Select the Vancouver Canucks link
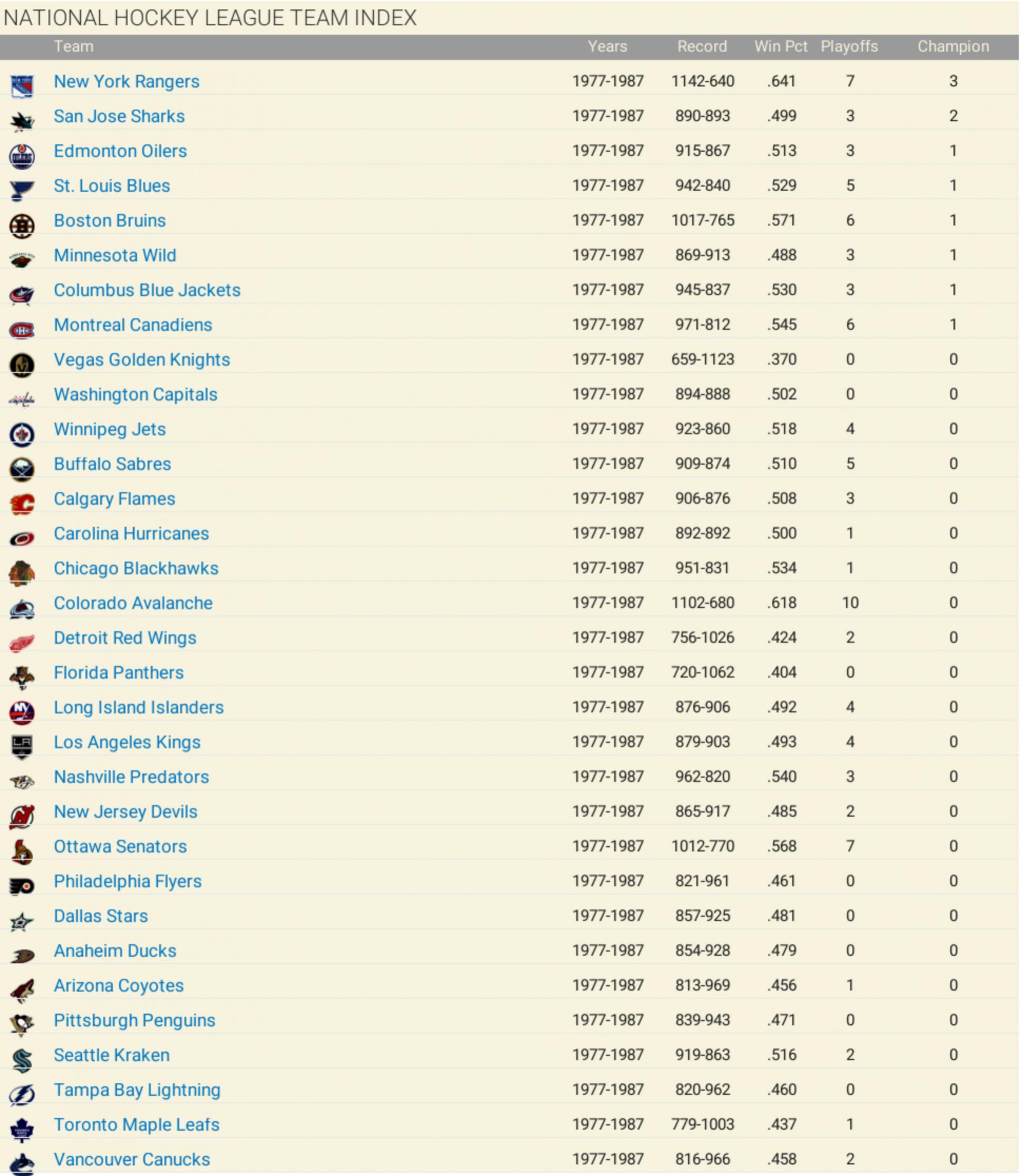This screenshot has height=1176, width=1021. tap(132, 1159)
